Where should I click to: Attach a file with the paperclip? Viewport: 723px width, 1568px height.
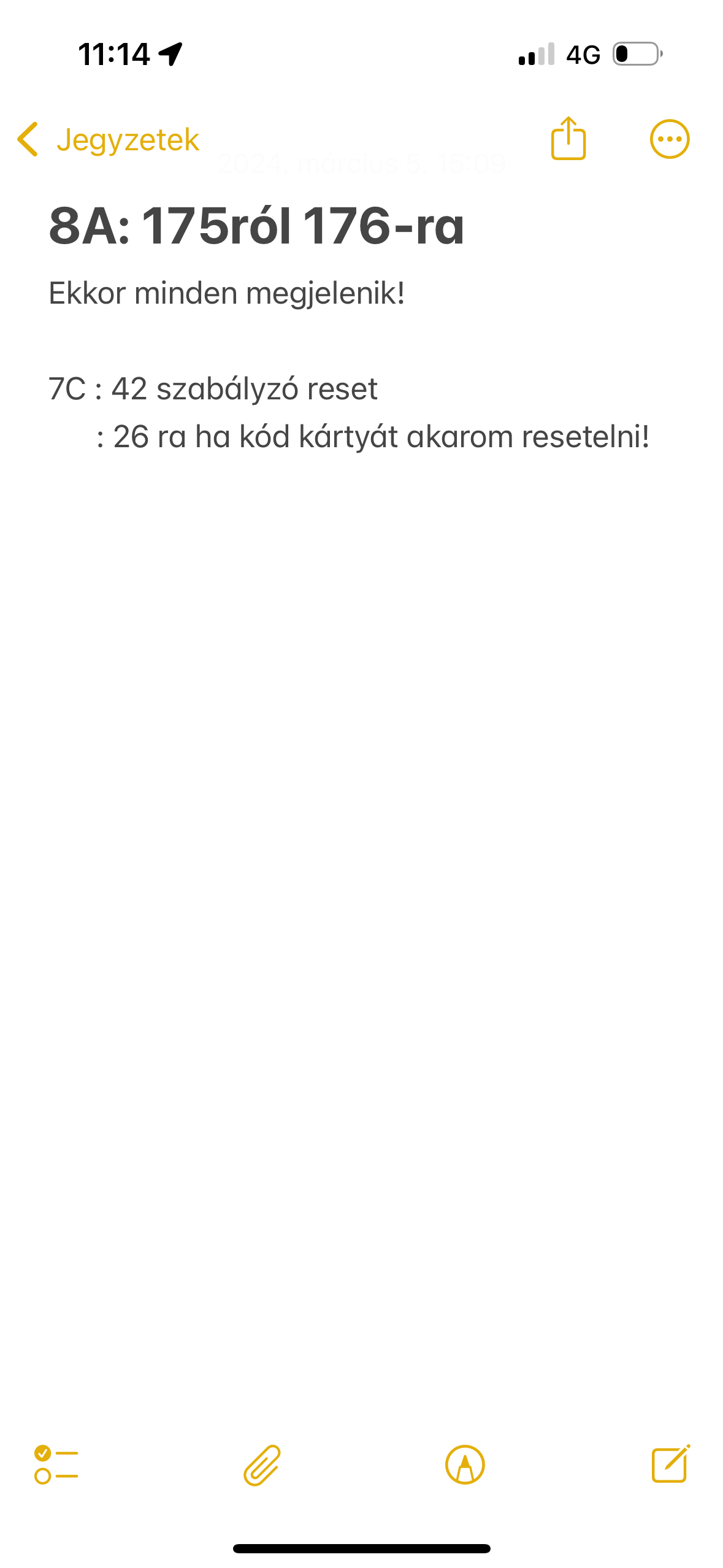pyautogui.click(x=262, y=1465)
